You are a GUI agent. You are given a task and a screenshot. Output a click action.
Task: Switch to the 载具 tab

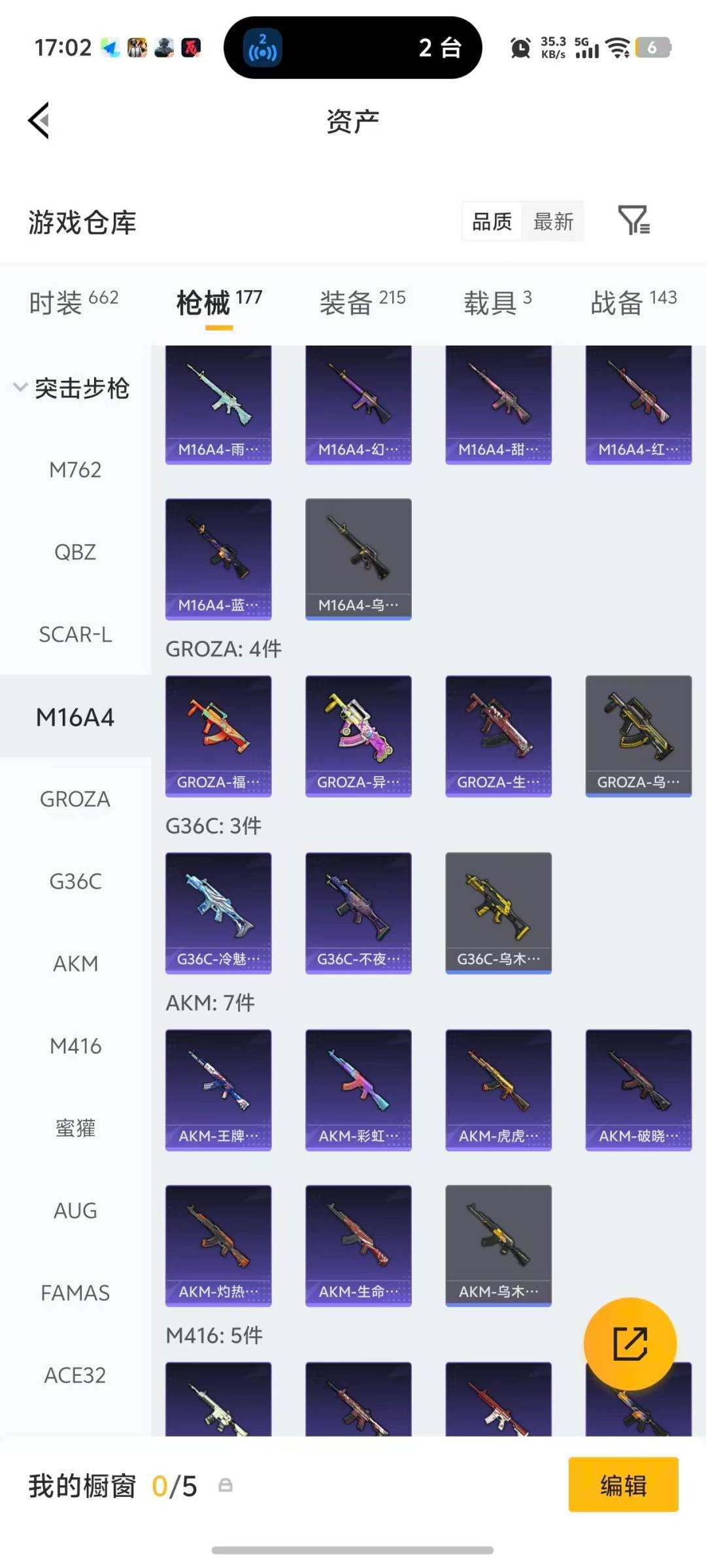[497, 302]
